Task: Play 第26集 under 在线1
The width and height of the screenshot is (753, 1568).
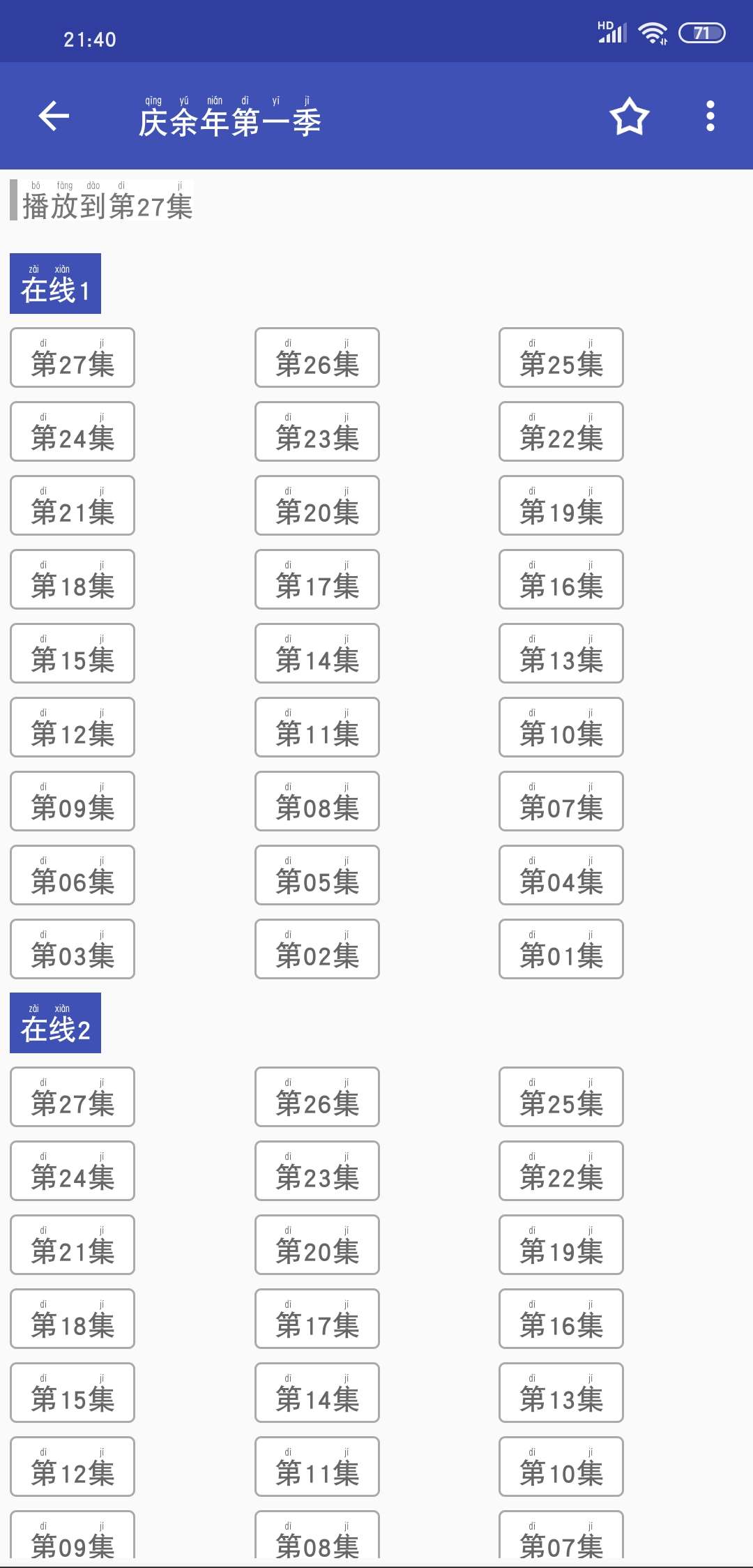Action: click(317, 358)
